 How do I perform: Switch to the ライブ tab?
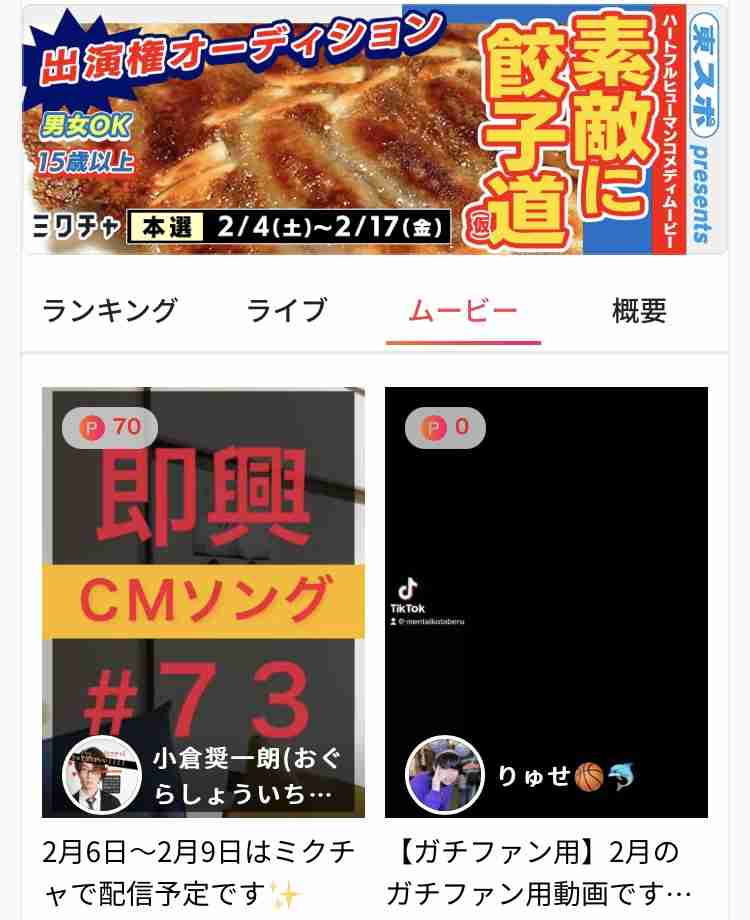coord(287,310)
